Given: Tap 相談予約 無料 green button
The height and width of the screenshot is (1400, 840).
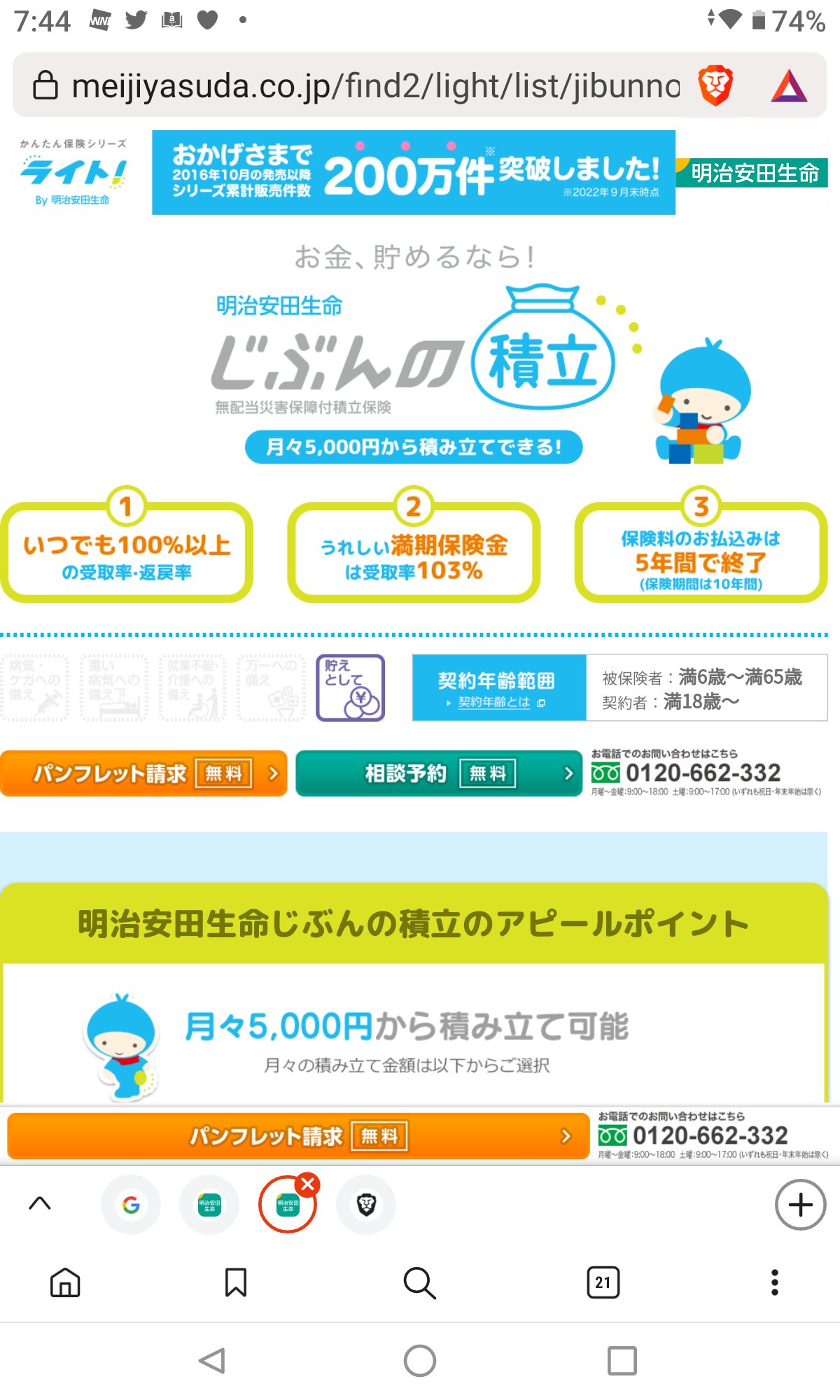Looking at the screenshot, I should (x=439, y=773).
